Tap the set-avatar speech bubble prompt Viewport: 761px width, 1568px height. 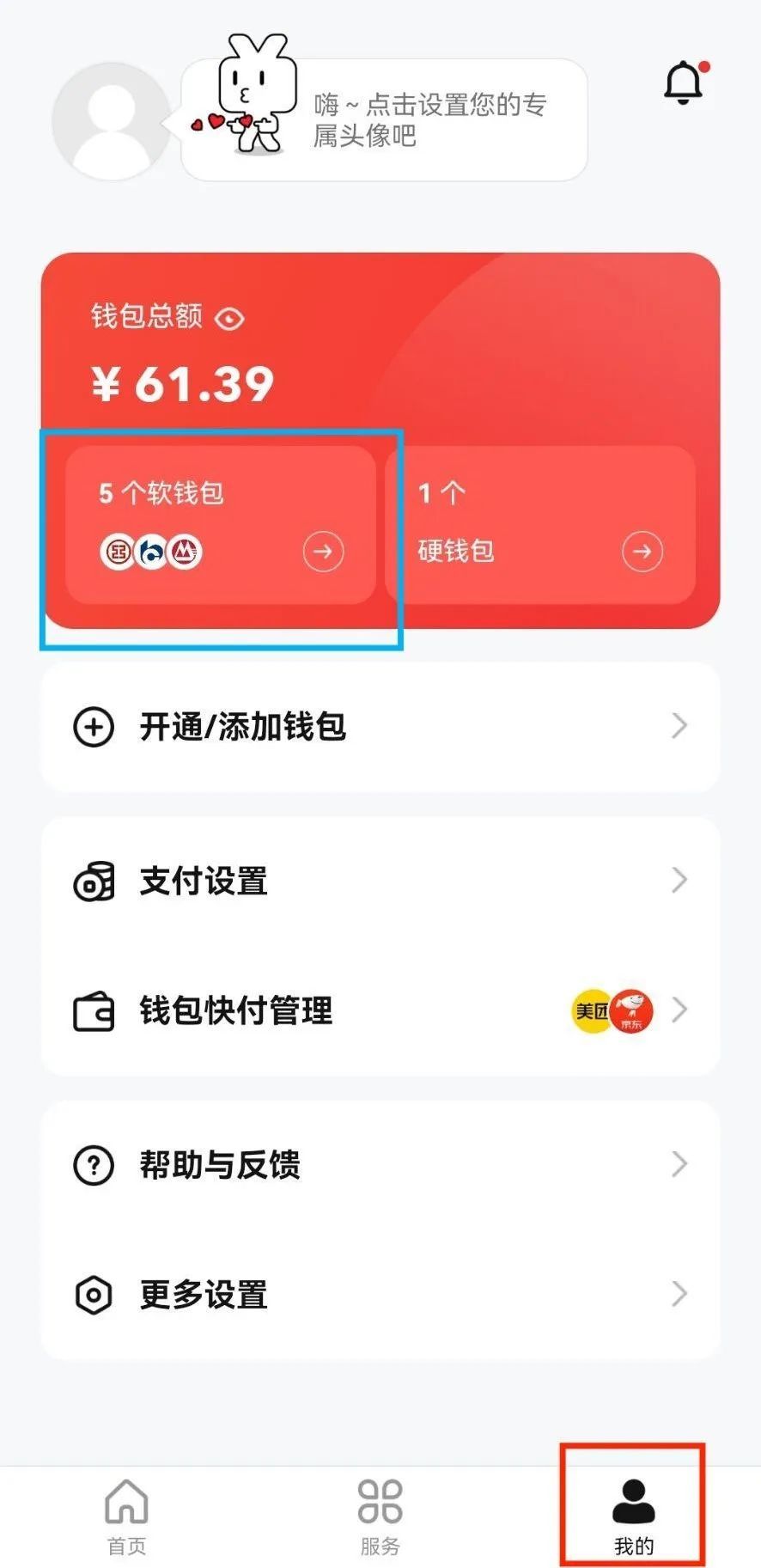(x=429, y=120)
